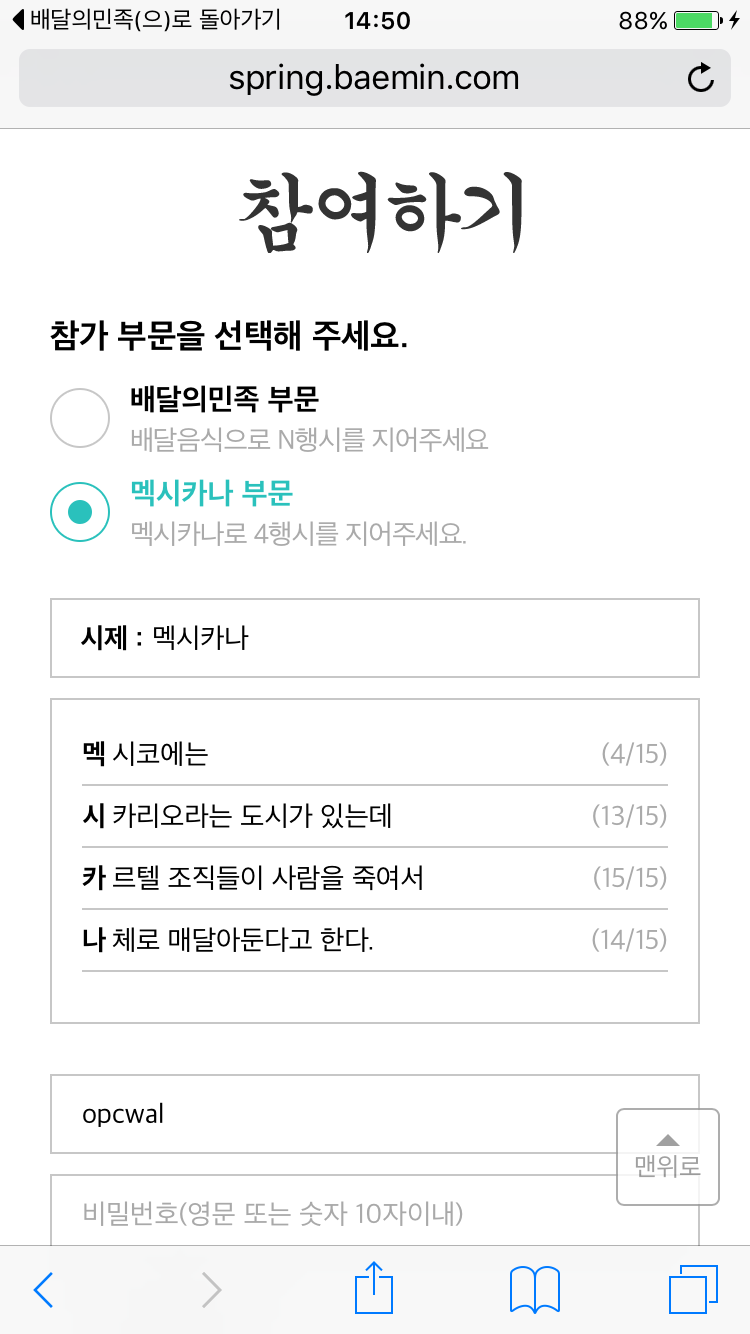Image resolution: width=750 pixels, height=1334 pixels.
Task: Jump to top with 맨위로 button
Action: [667, 1156]
